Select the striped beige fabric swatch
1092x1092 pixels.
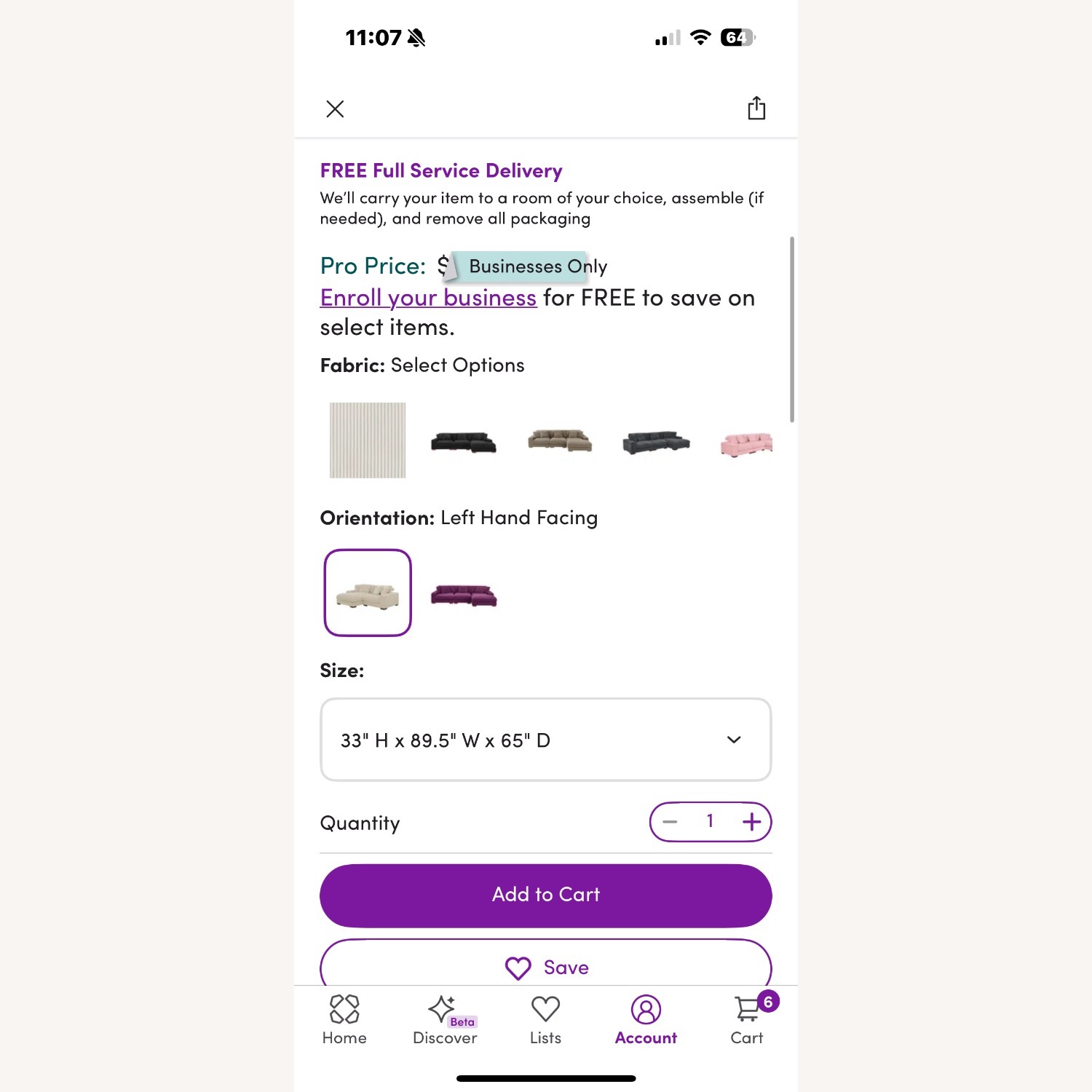coord(368,440)
